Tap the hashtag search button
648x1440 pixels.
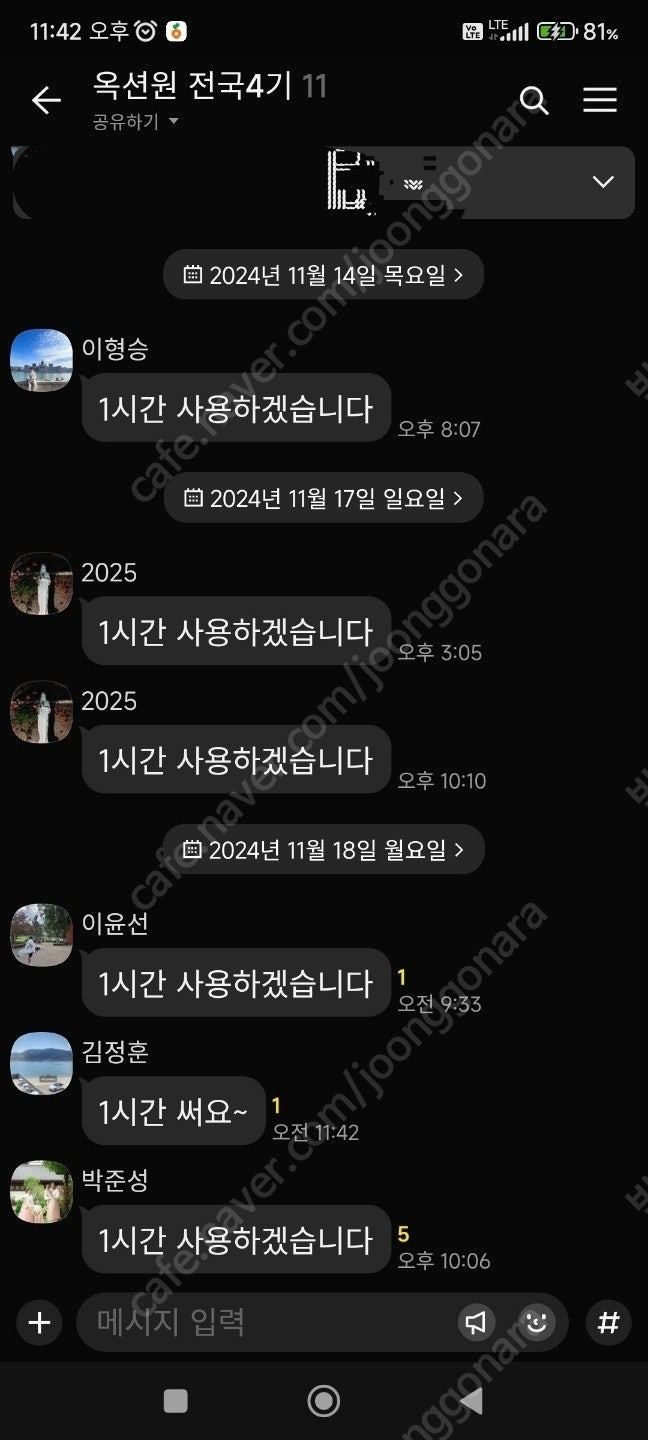(x=608, y=1323)
